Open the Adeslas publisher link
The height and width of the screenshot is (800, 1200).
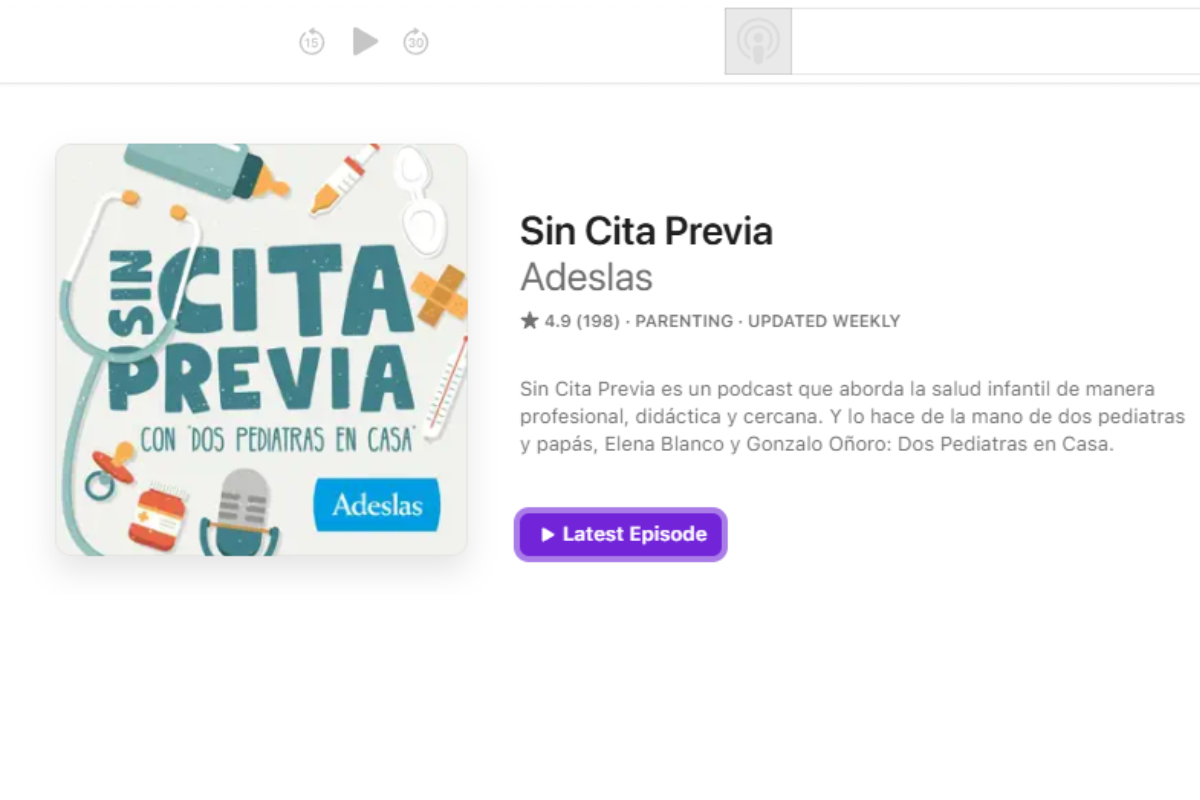point(586,277)
